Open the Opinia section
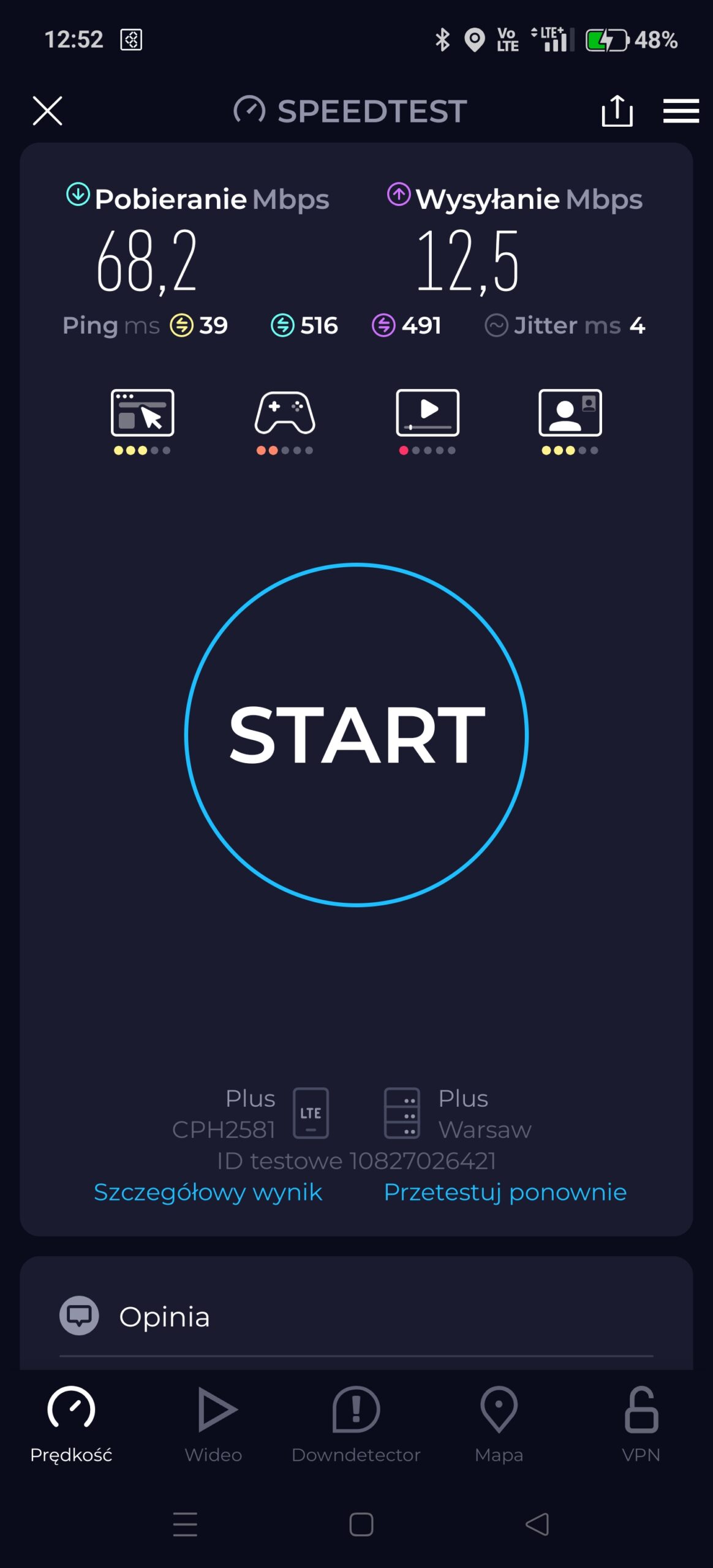The height and width of the screenshot is (1568, 713). (164, 1316)
